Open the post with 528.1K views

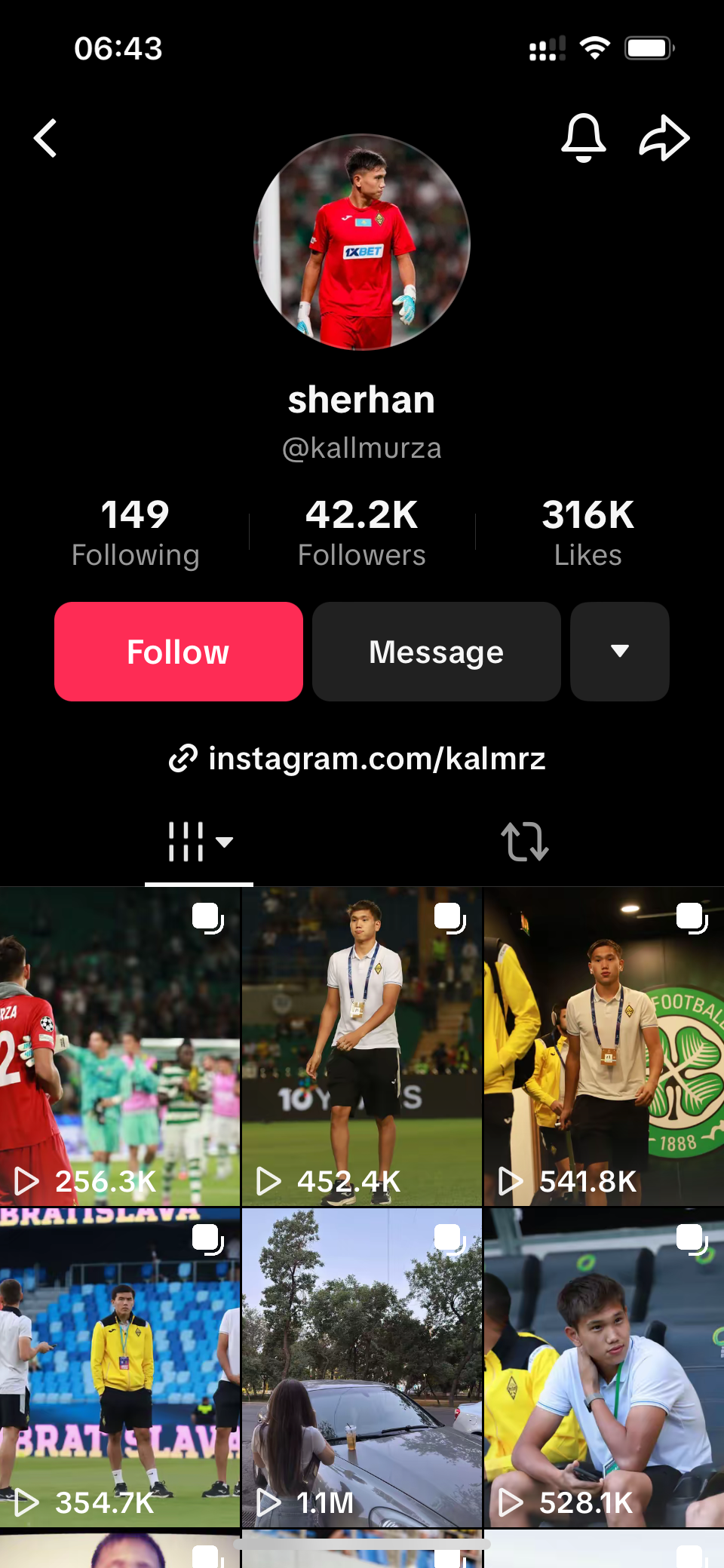coord(604,1367)
